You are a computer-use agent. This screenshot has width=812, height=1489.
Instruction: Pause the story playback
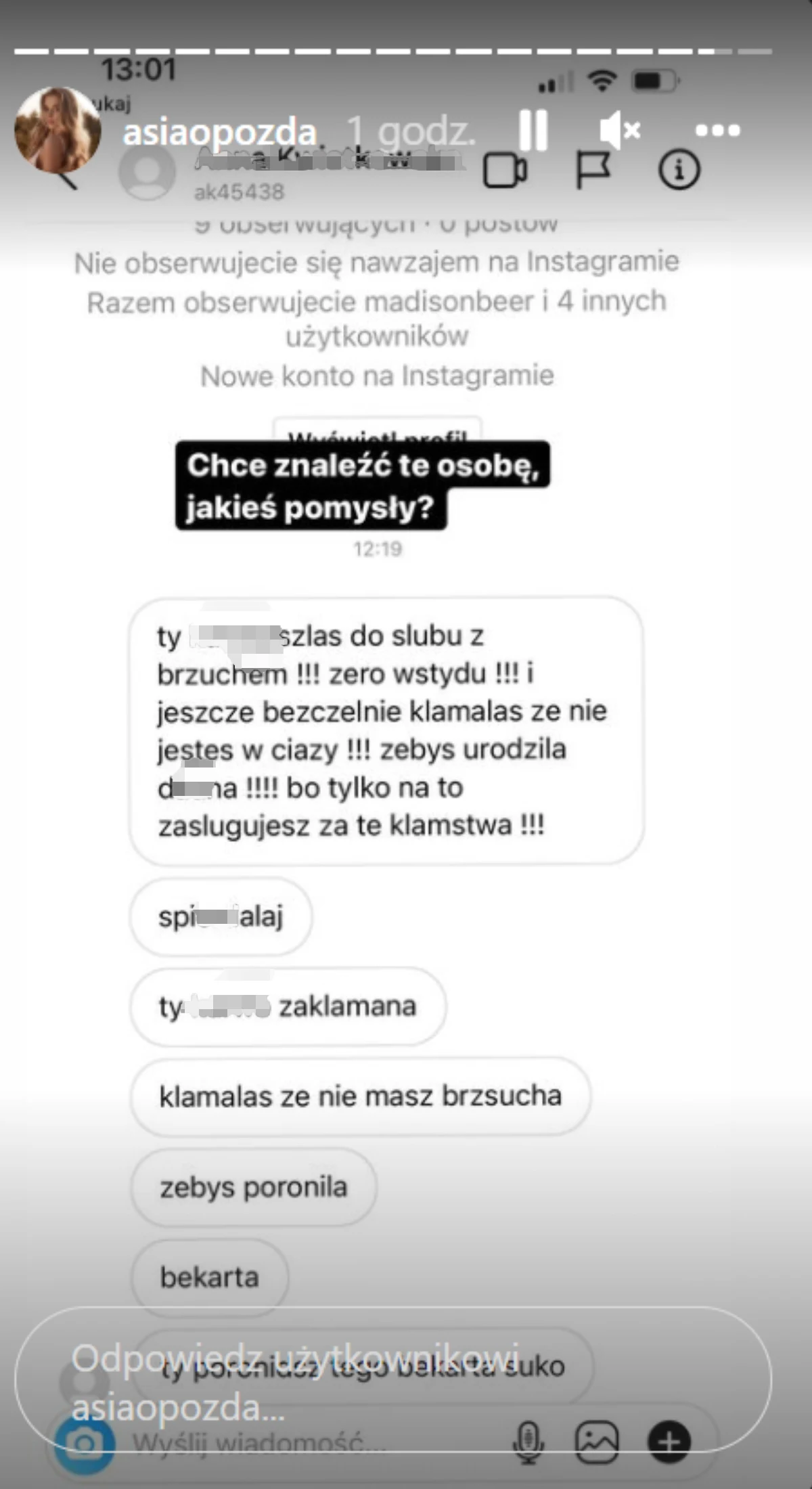tap(533, 130)
